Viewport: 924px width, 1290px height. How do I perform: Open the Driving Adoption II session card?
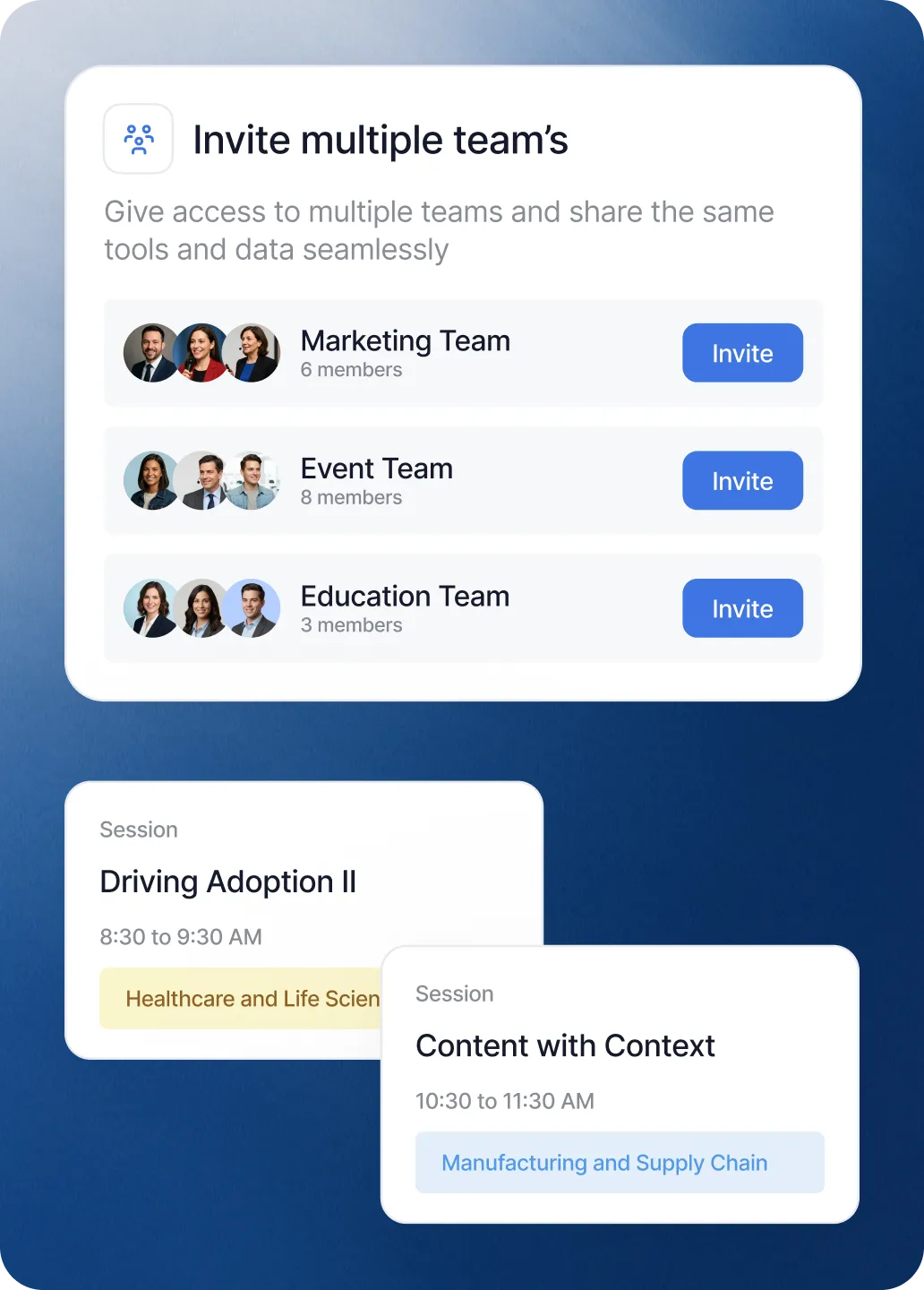pos(228,882)
